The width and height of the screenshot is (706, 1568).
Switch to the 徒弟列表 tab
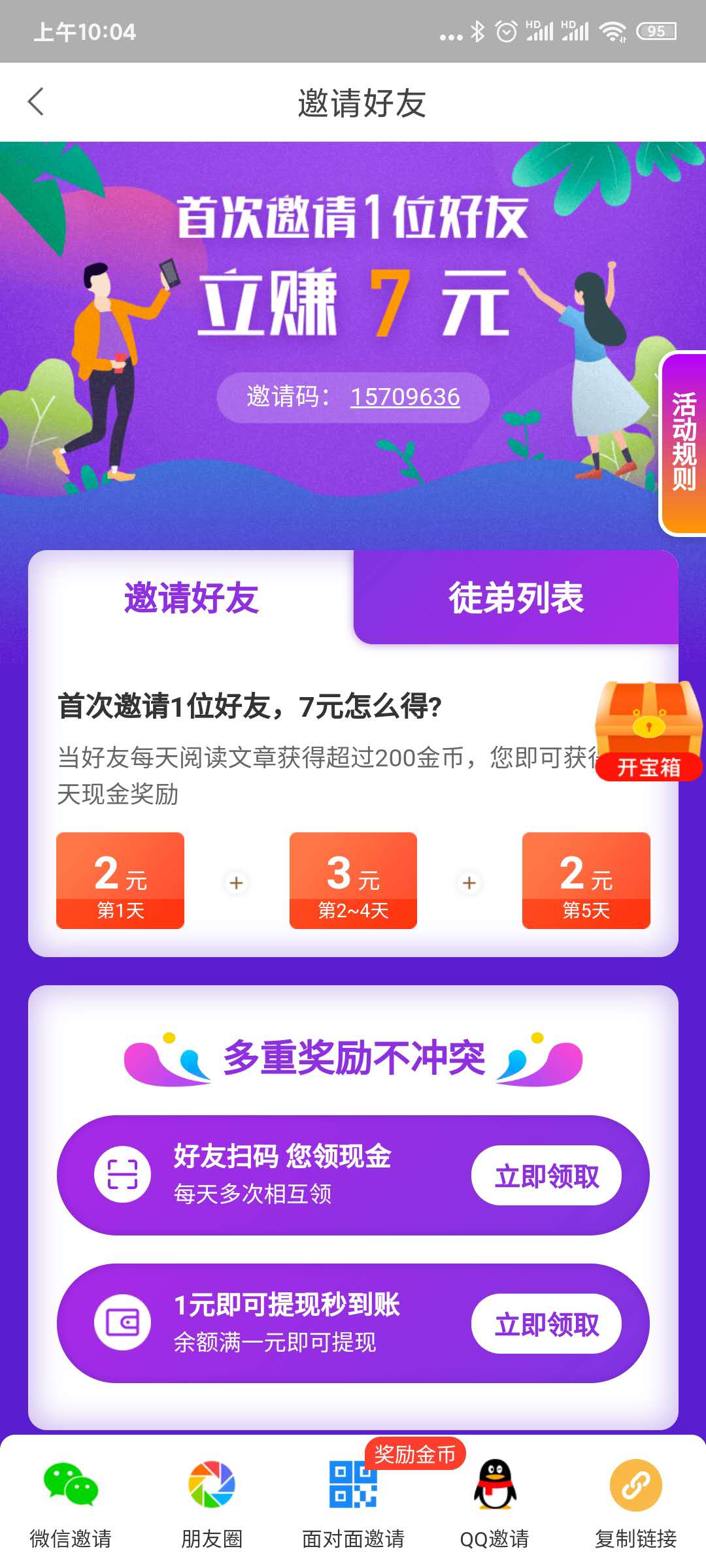coord(516,597)
